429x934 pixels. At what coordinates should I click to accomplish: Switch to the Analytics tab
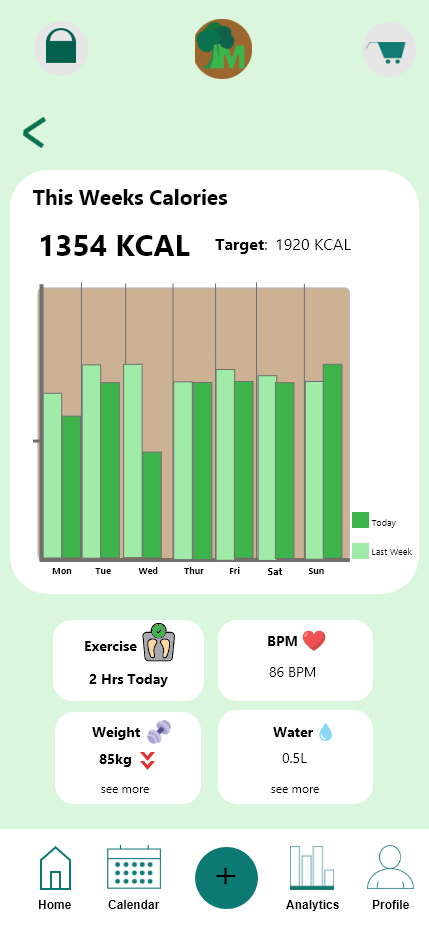312,879
